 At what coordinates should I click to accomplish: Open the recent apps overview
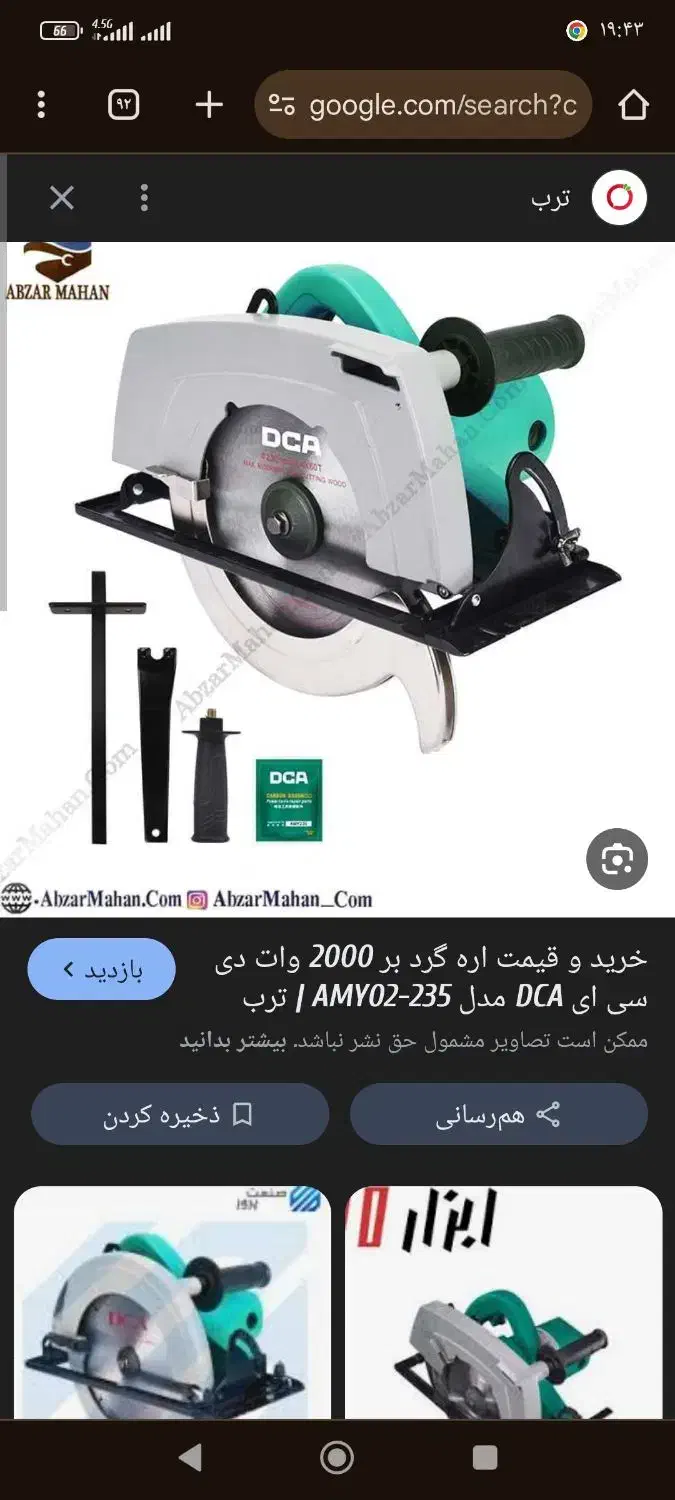[x=485, y=1457]
